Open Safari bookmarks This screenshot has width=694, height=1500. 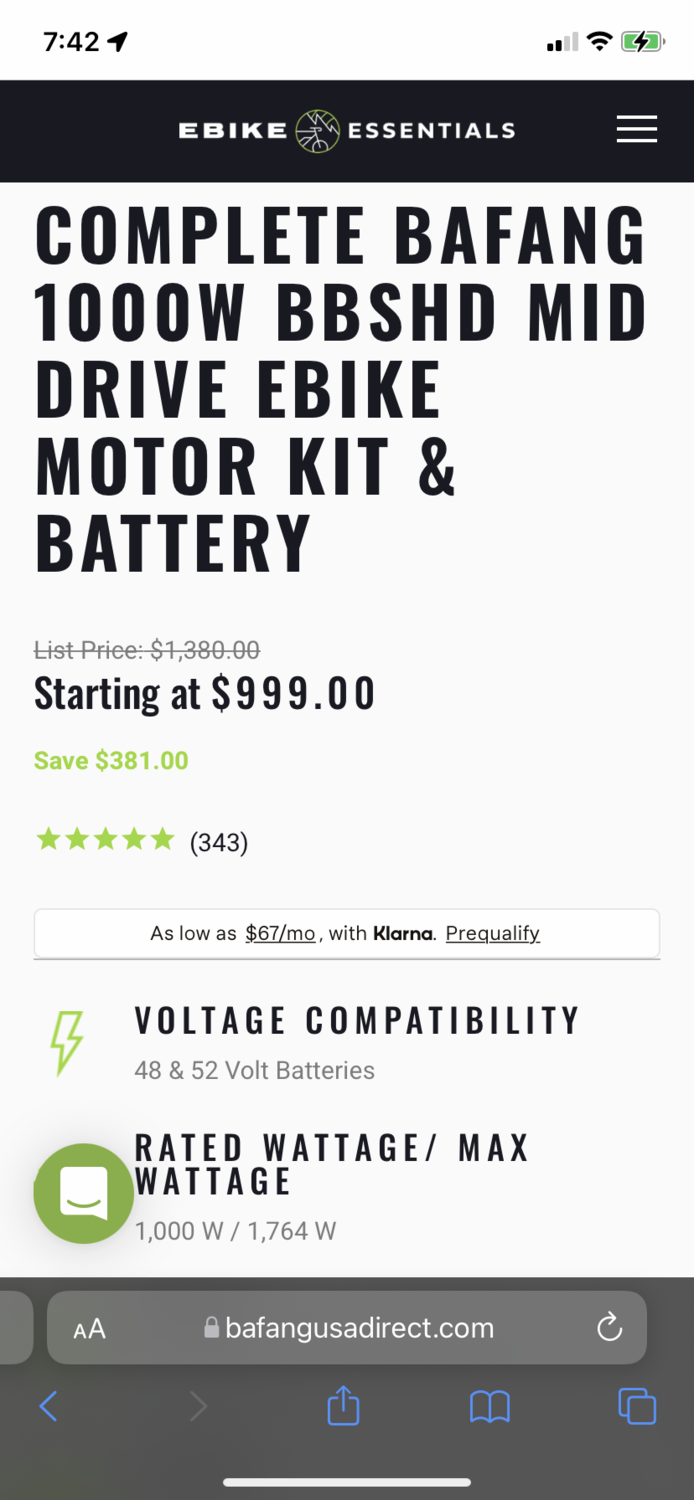click(x=490, y=1407)
